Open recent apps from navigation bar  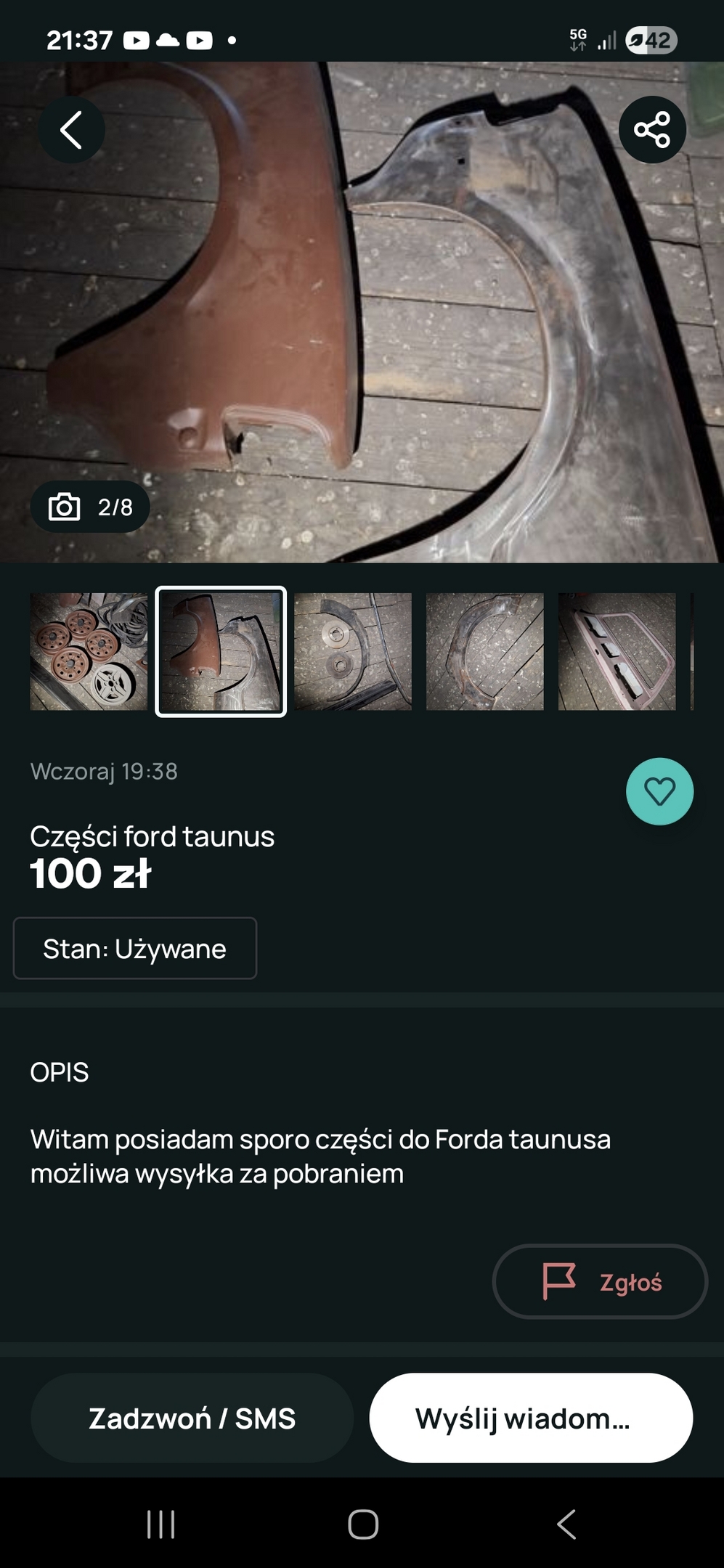160,1524
